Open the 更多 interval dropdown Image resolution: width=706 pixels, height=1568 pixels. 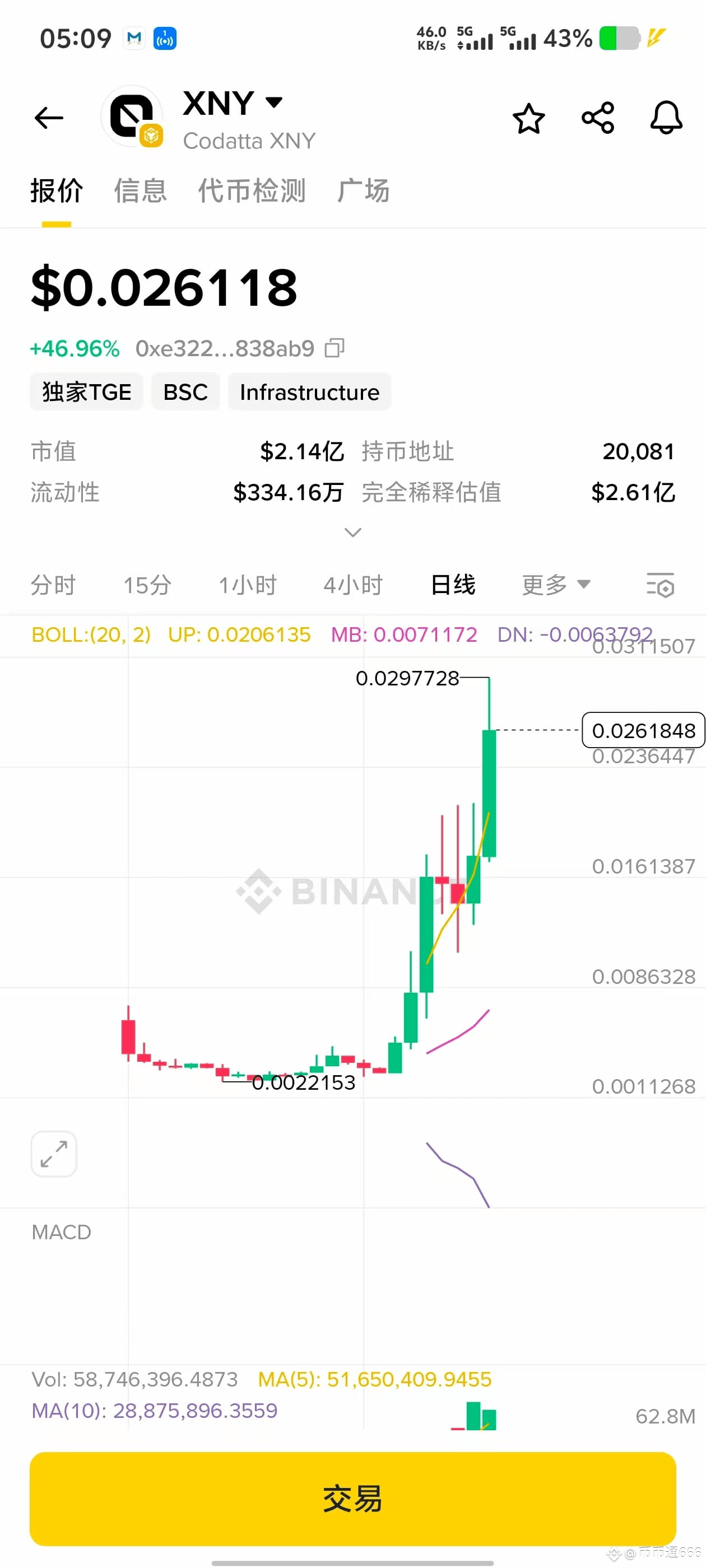point(555,585)
